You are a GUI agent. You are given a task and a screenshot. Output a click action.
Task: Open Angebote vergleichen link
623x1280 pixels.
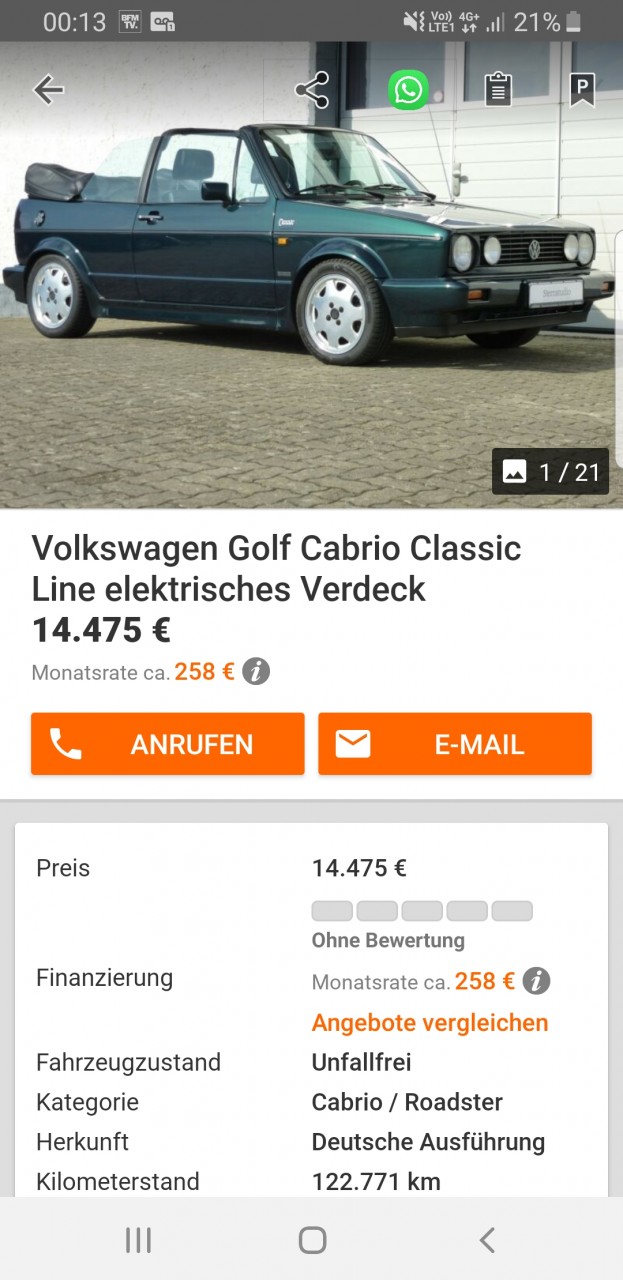tap(430, 1023)
